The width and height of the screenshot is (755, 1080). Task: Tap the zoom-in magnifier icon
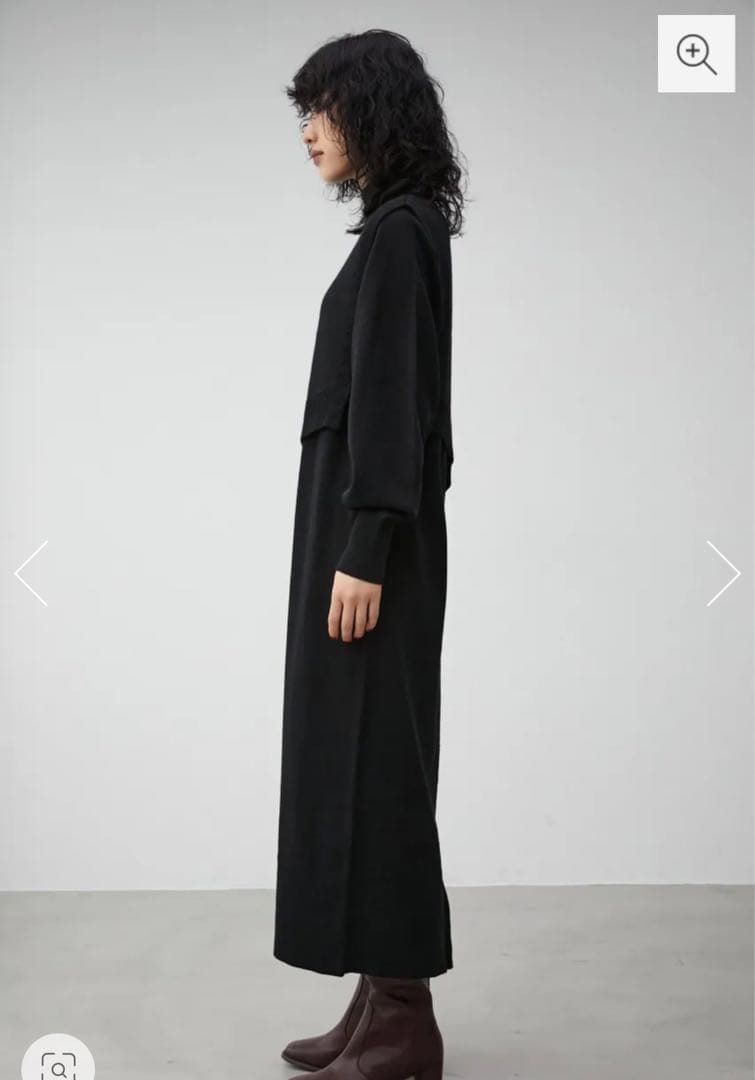tap(696, 54)
